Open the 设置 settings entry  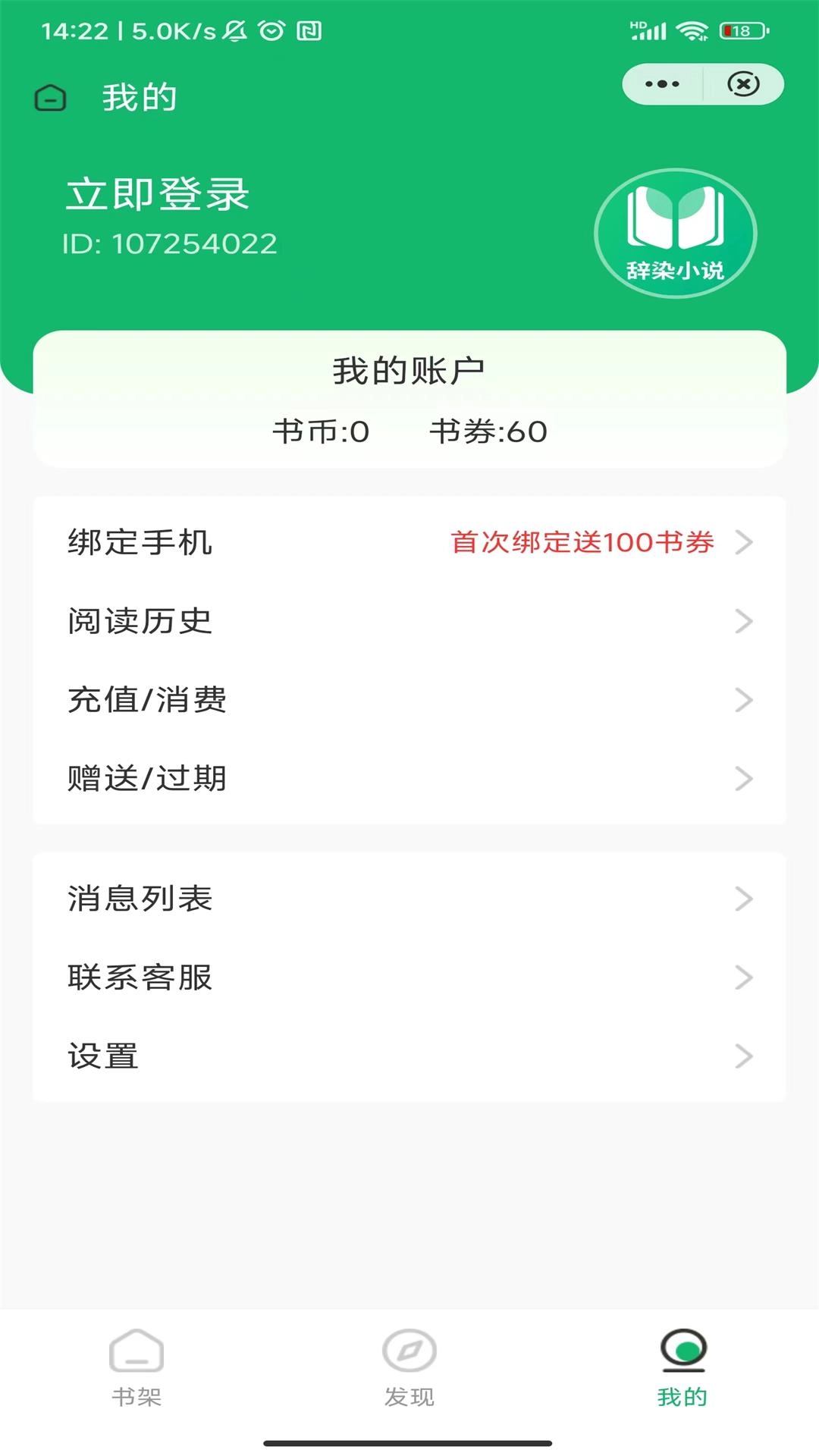pos(409,1054)
